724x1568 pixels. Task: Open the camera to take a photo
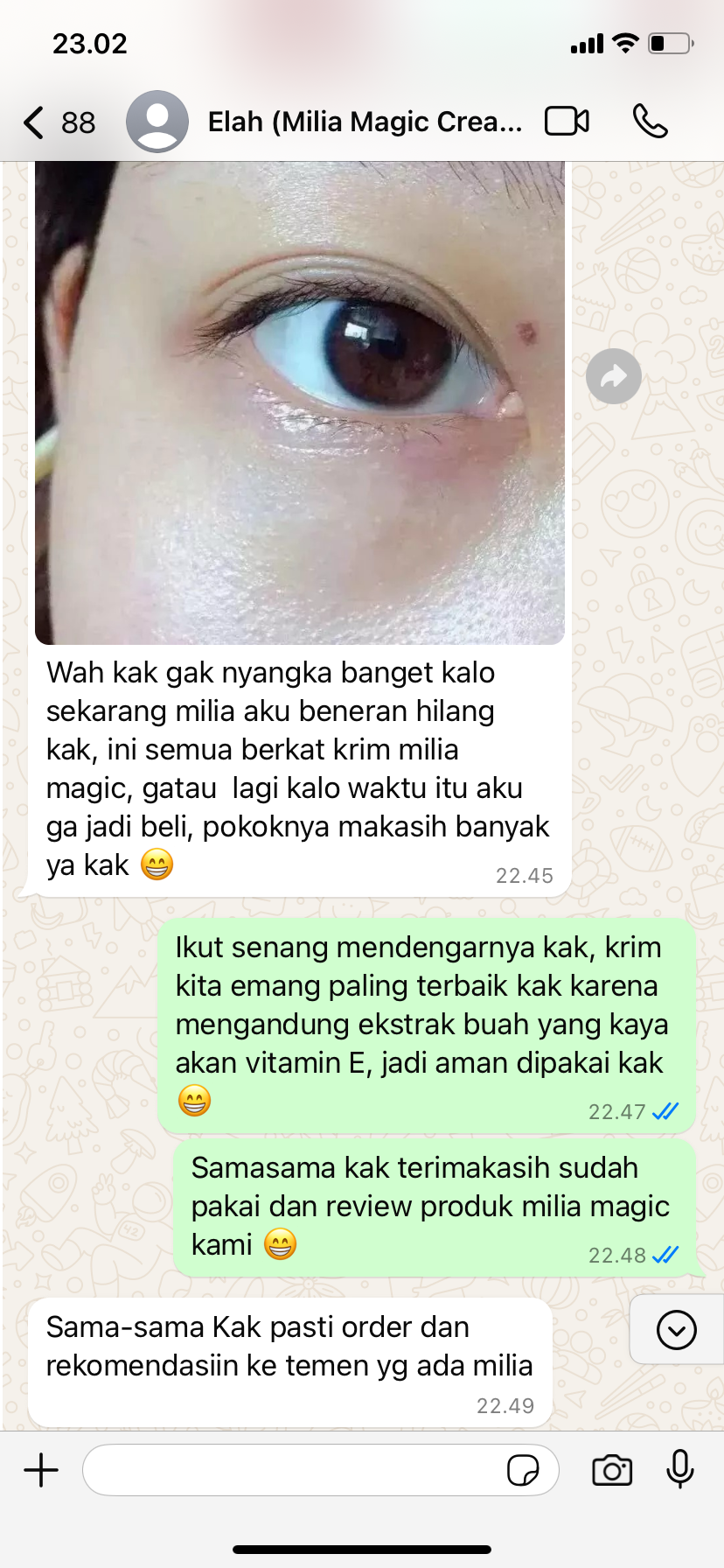(x=612, y=1470)
